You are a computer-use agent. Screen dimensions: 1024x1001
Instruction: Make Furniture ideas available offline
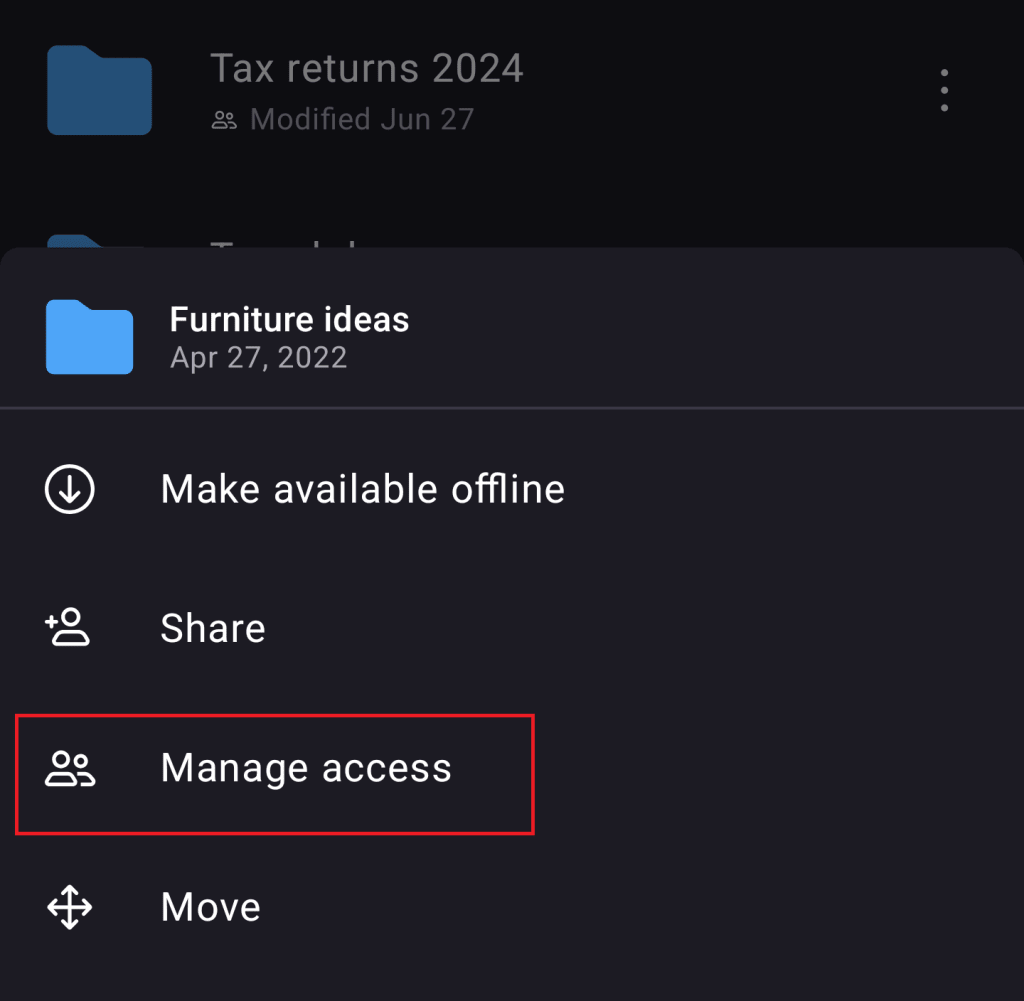click(x=362, y=490)
